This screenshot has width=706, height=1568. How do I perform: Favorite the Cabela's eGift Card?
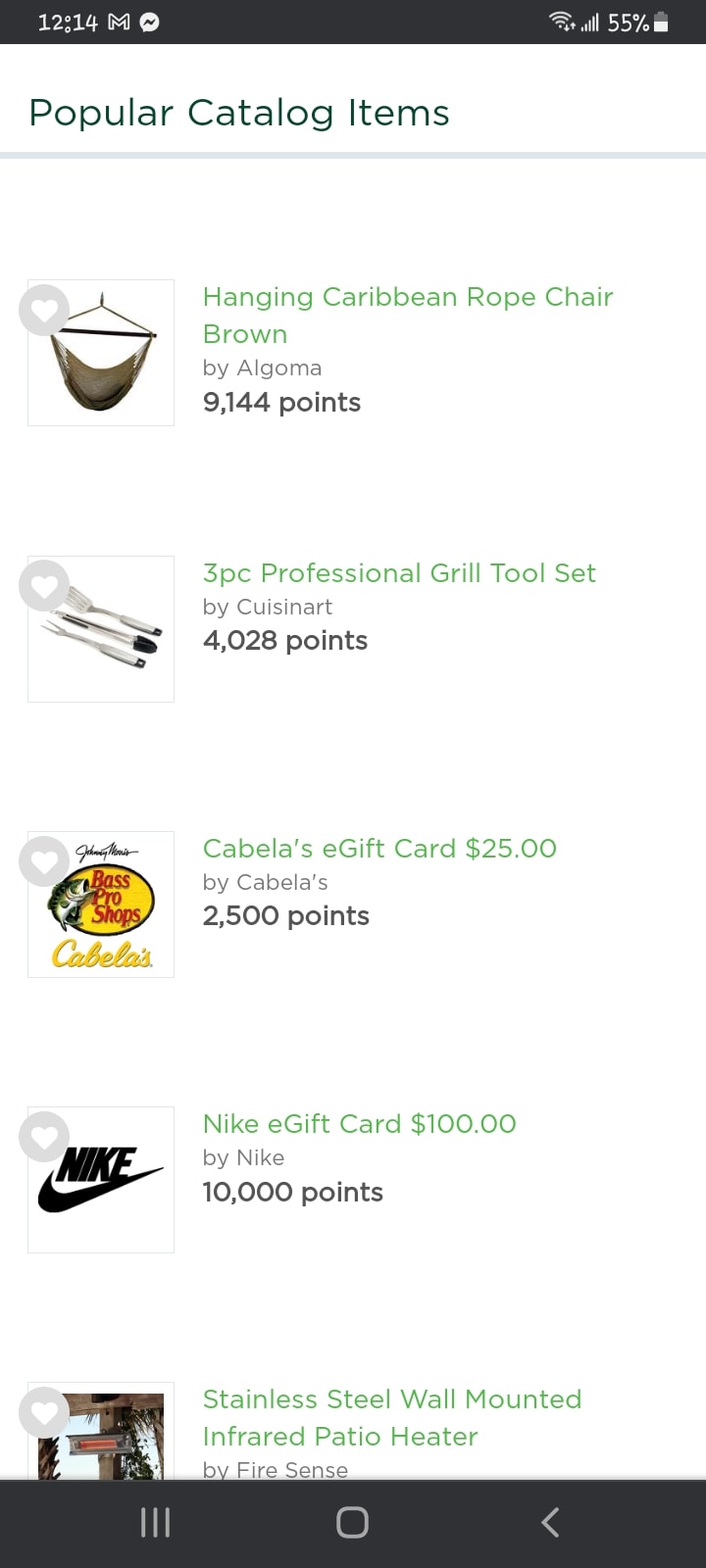click(x=44, y=861)
